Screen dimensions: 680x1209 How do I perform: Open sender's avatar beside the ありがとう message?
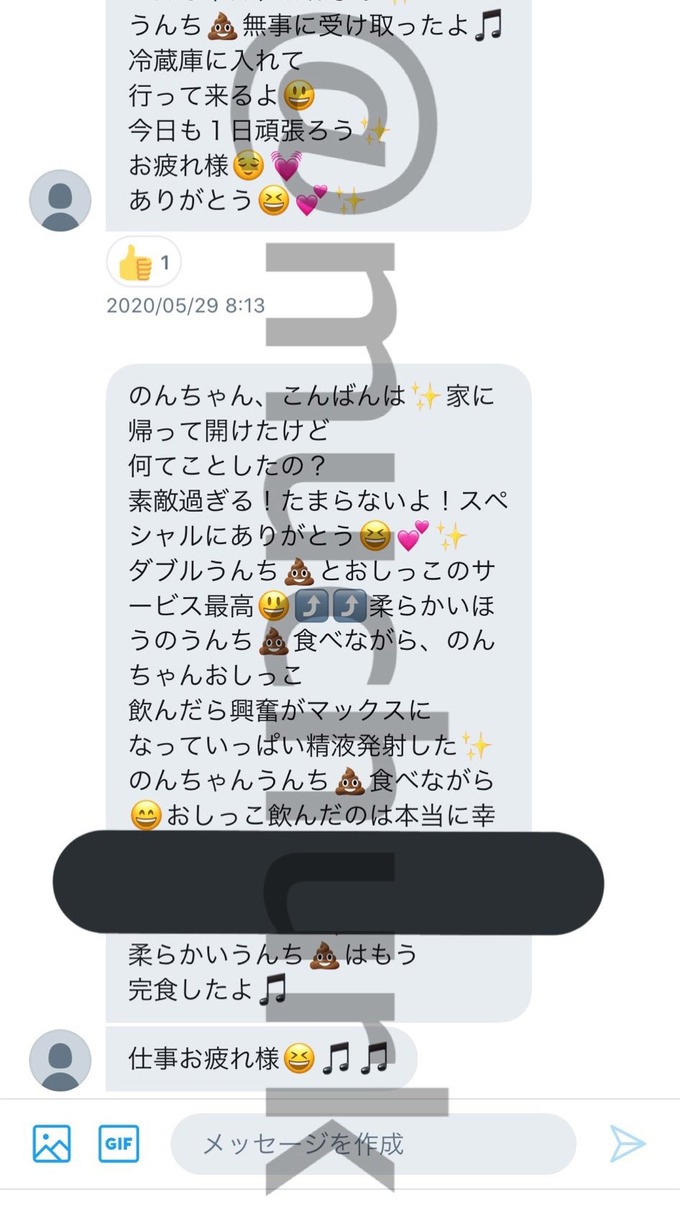click(60, 201)
